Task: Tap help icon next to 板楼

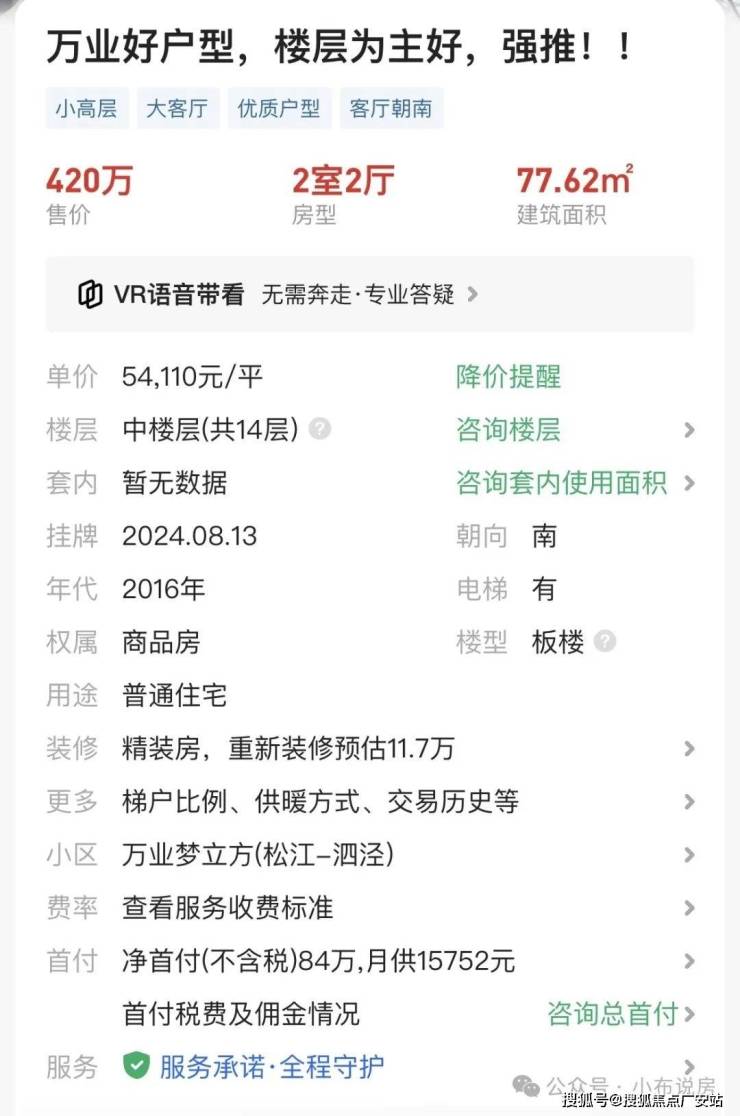Action: click(605, 642)
